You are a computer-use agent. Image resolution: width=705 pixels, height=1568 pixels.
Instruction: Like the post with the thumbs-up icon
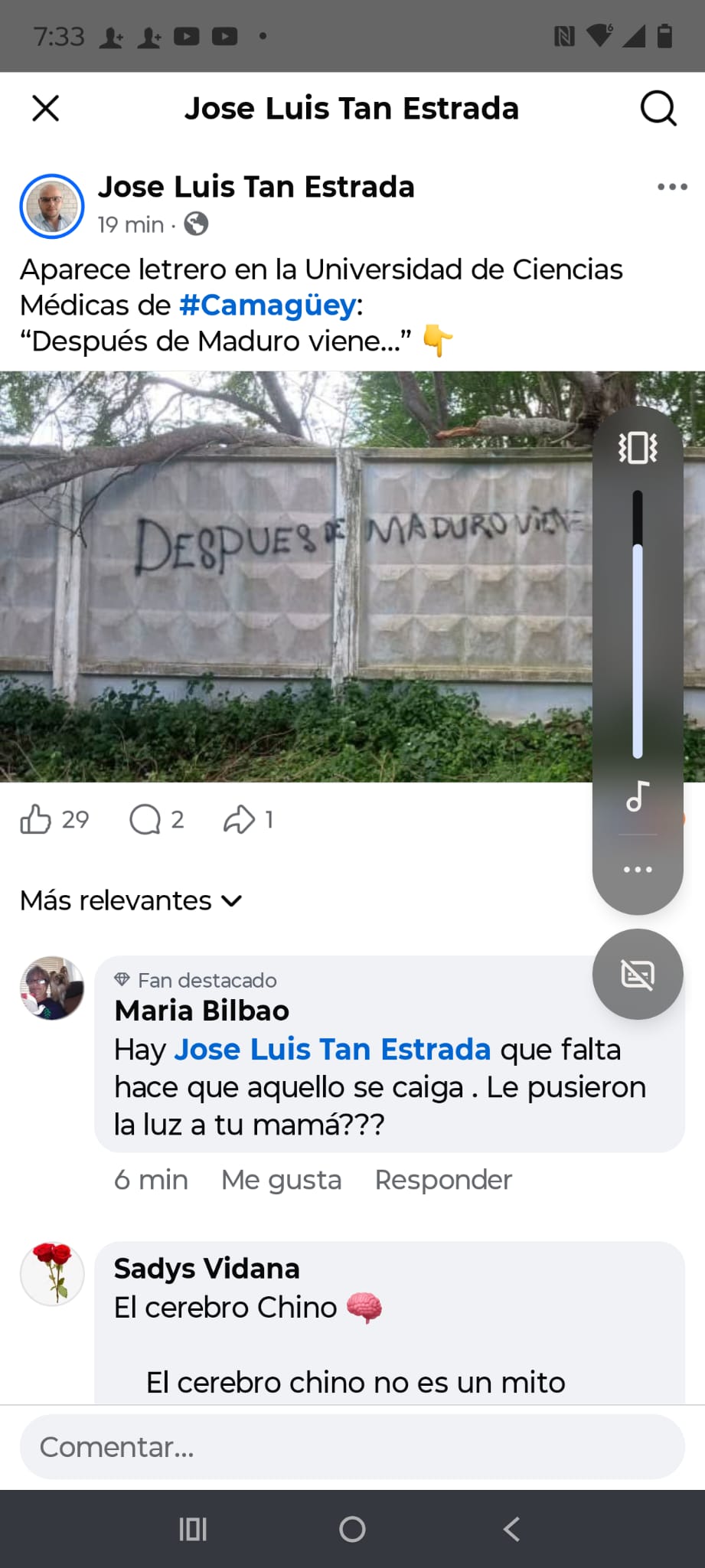click(36, 819)
